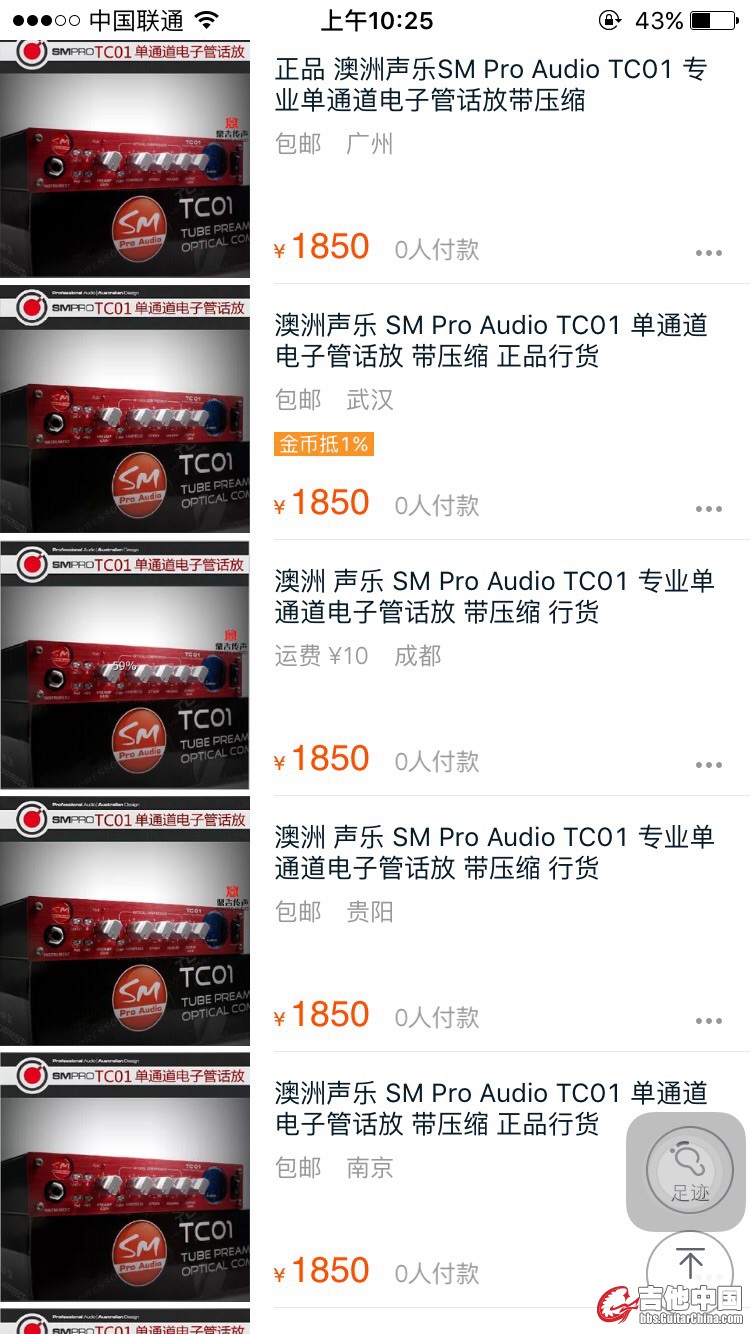Open the TC01 listing shipped from 广州
The image size is (750, 1334).
coord(490,85)
